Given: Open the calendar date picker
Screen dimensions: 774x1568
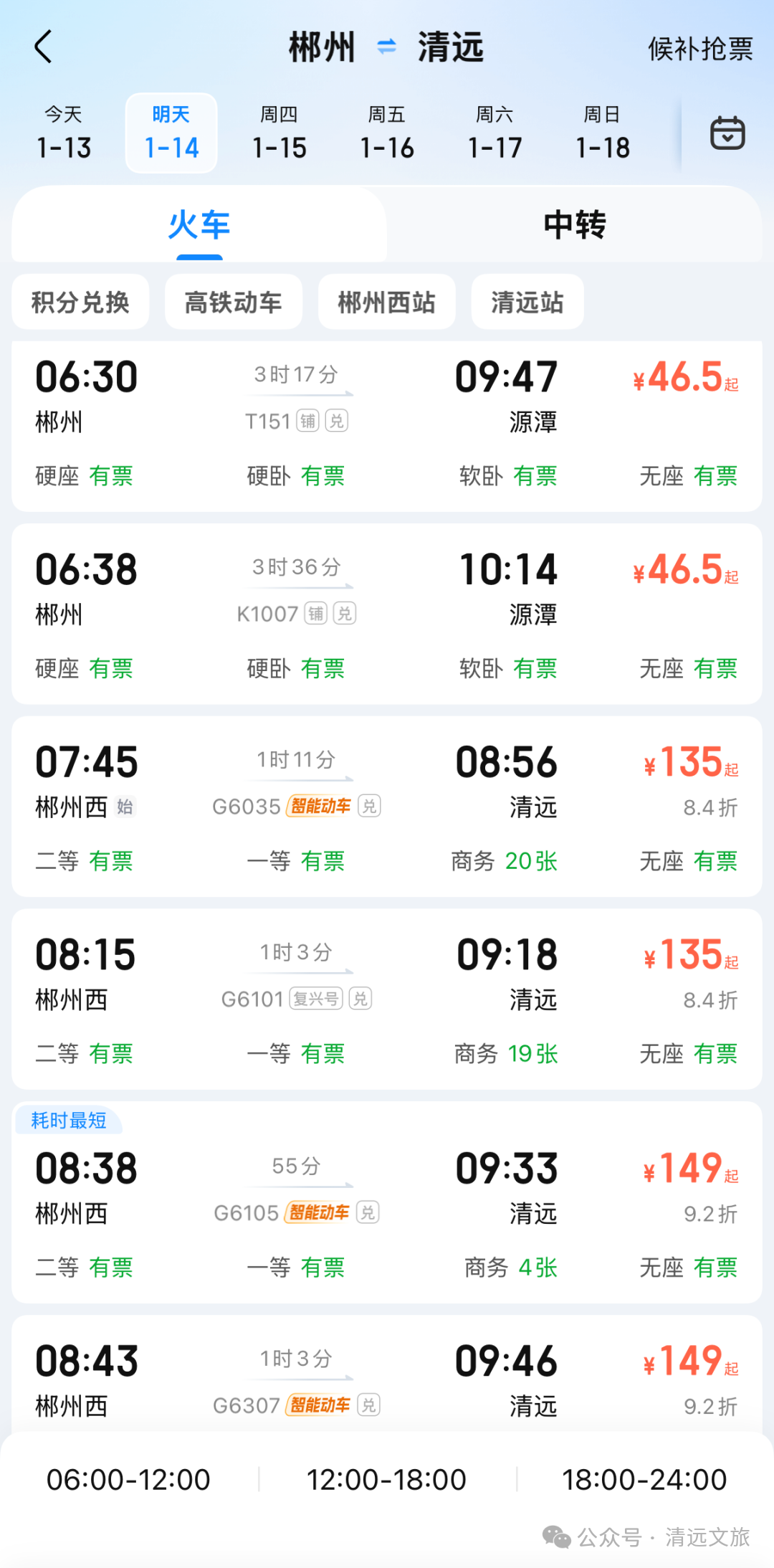Looking at the screenshot, I should pyautogui.click(x=727, y=133).
